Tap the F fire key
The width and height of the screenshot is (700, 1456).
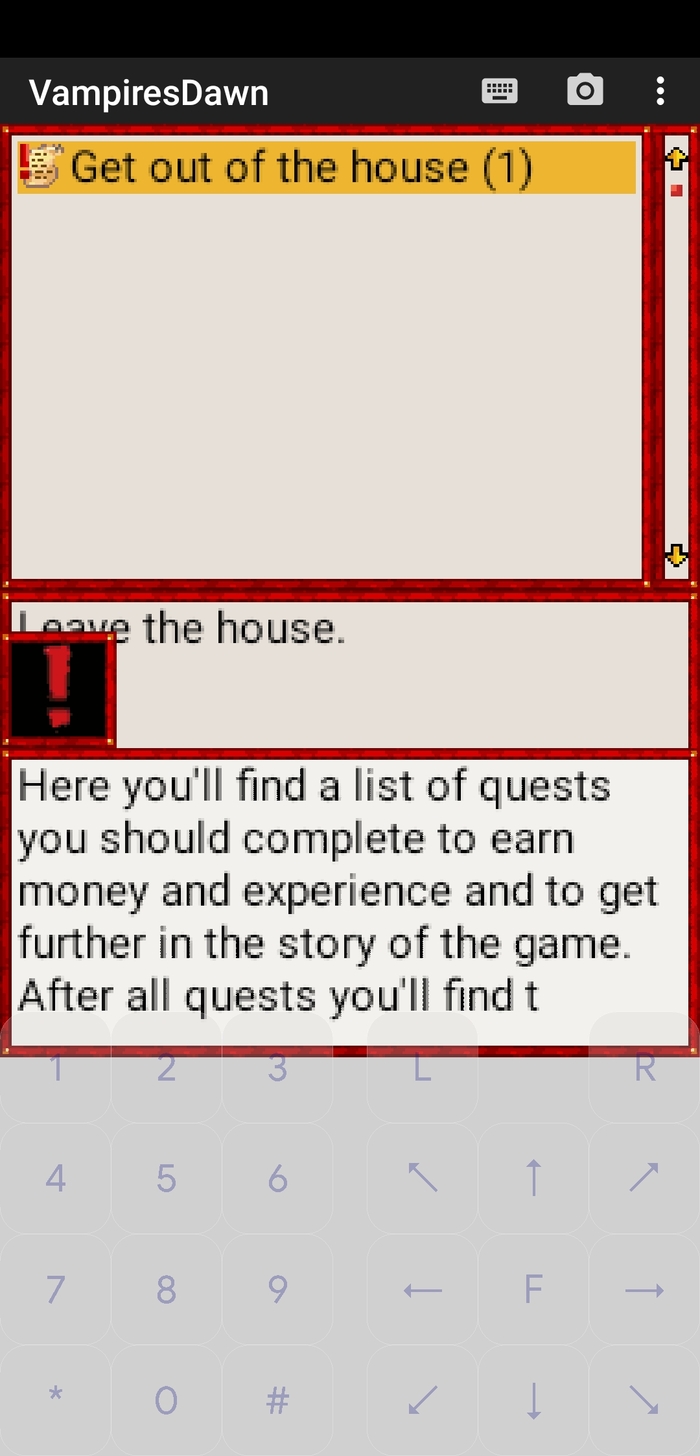[533, 1289]
